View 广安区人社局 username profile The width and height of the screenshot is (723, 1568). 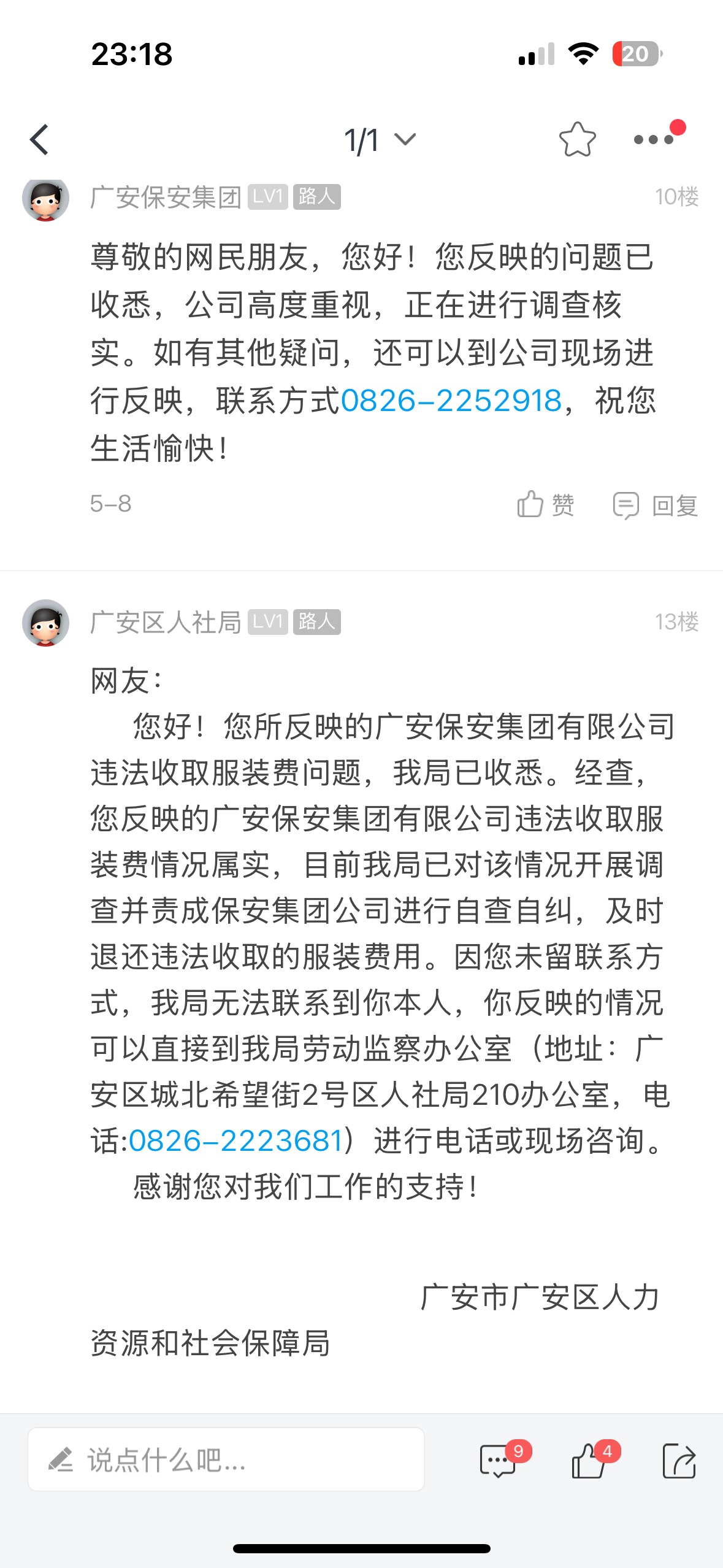coord(166,623)
